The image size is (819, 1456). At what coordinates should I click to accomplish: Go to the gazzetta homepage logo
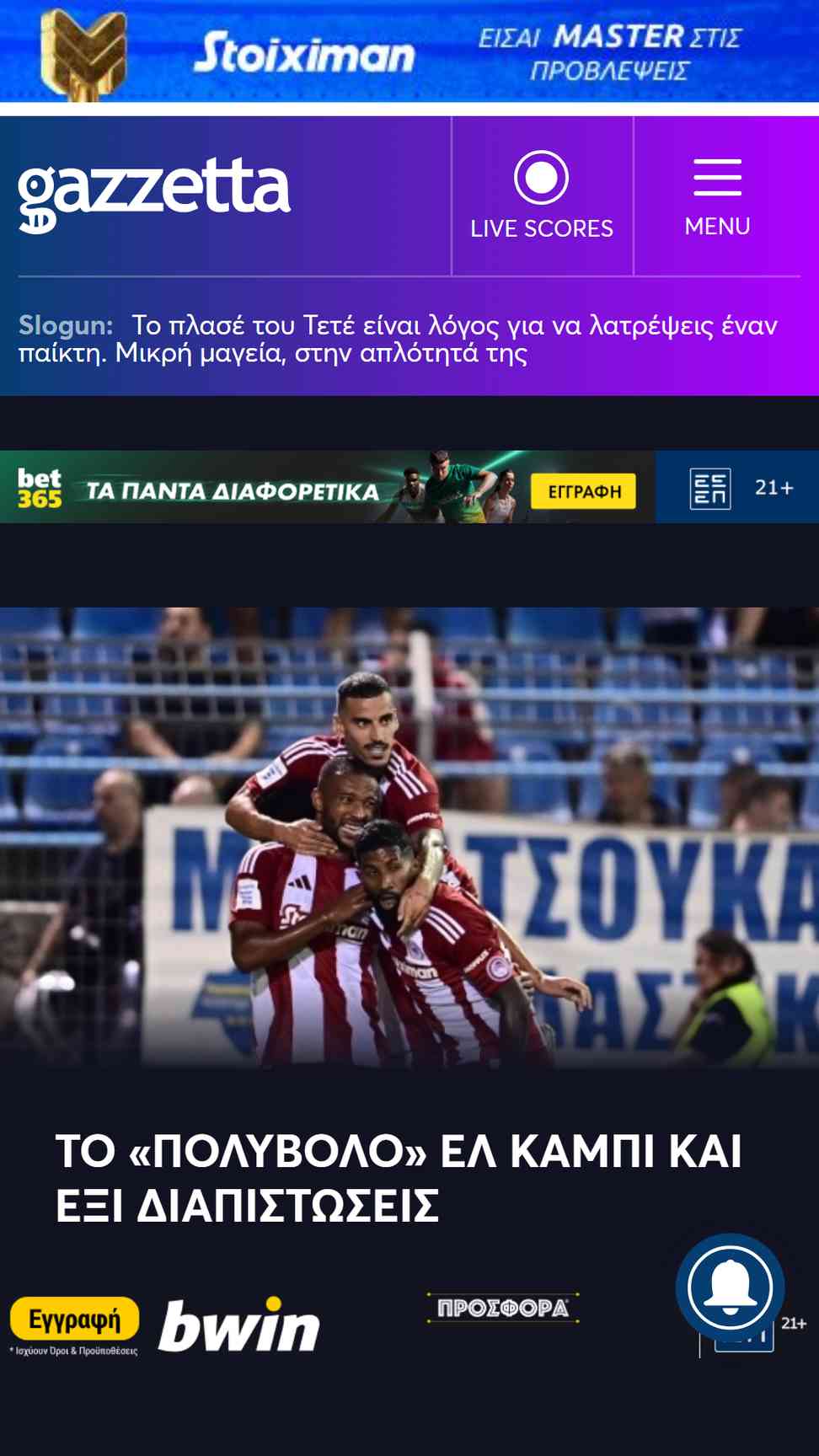[154, 192]
